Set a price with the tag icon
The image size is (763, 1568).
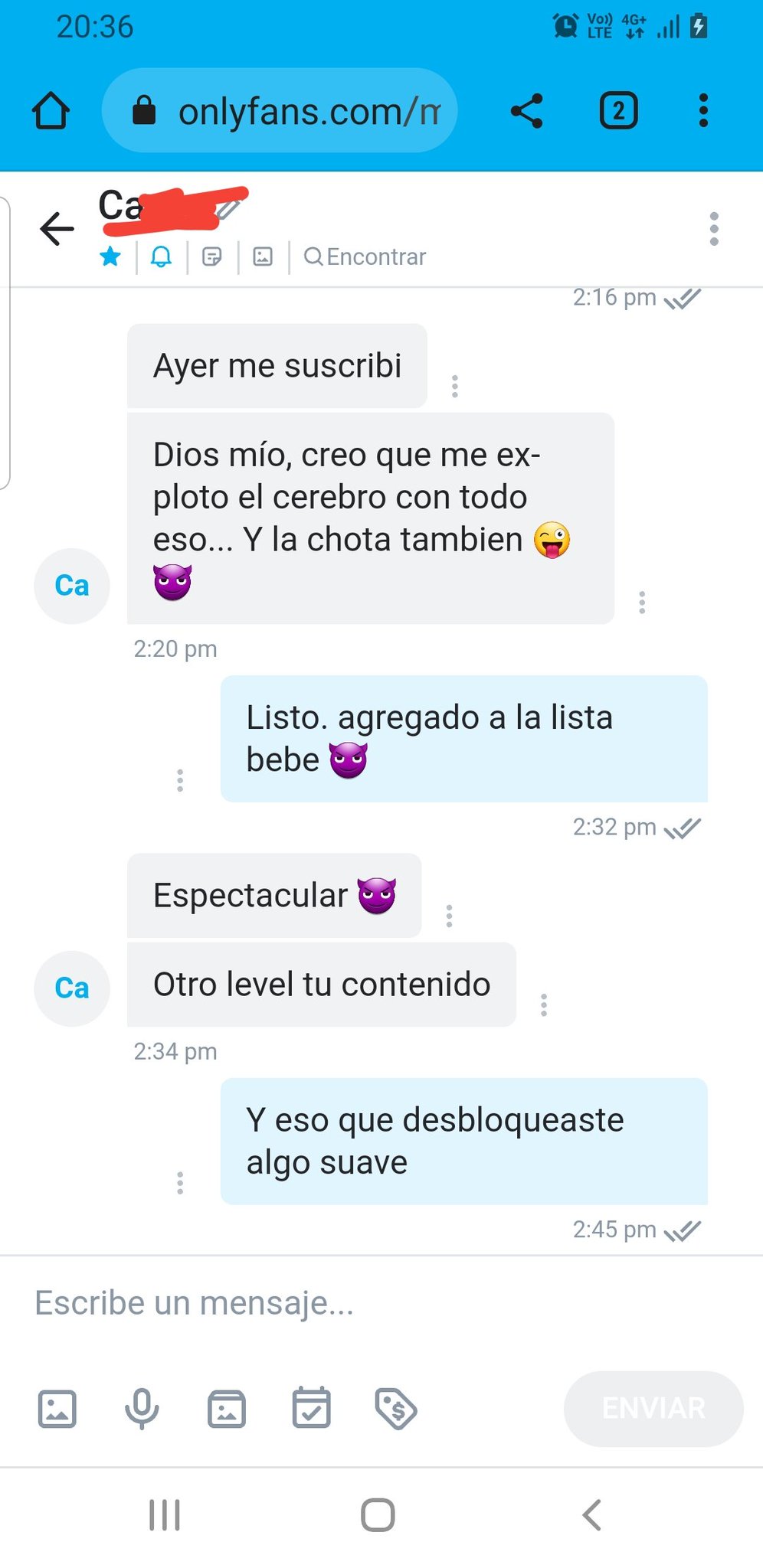(x=395, y=1409)
